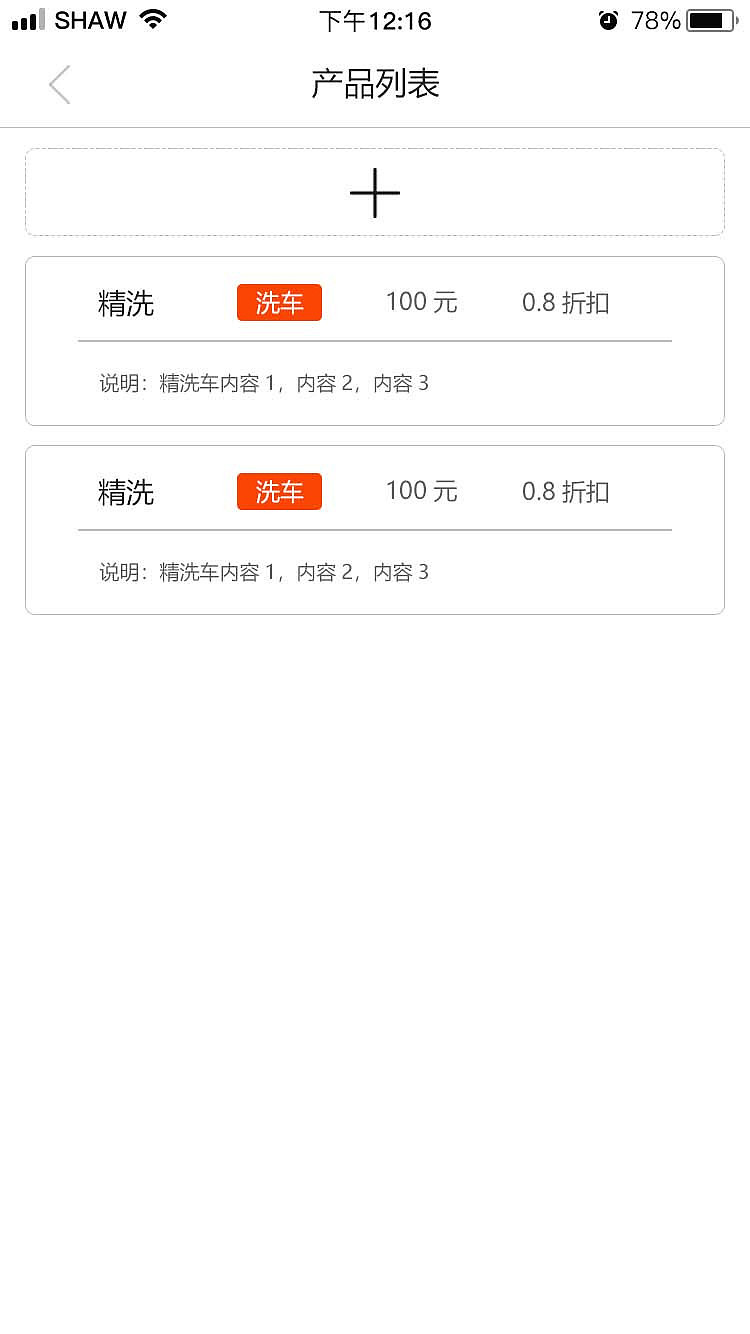Tap the 产品列表 page title
This screenshot has height=1334, width=750.
pos(375,83)
